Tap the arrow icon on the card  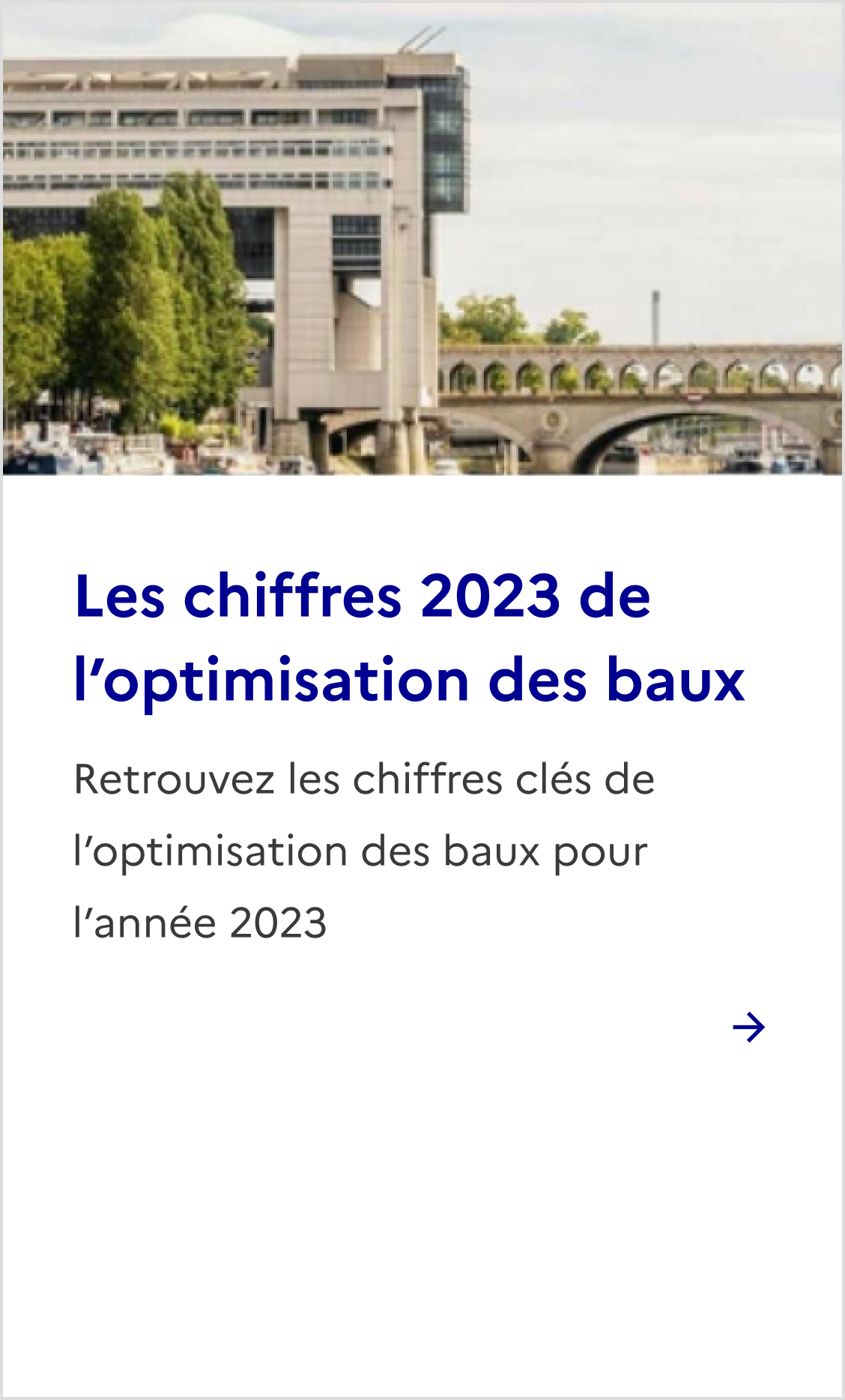(x=748, y=1027)
